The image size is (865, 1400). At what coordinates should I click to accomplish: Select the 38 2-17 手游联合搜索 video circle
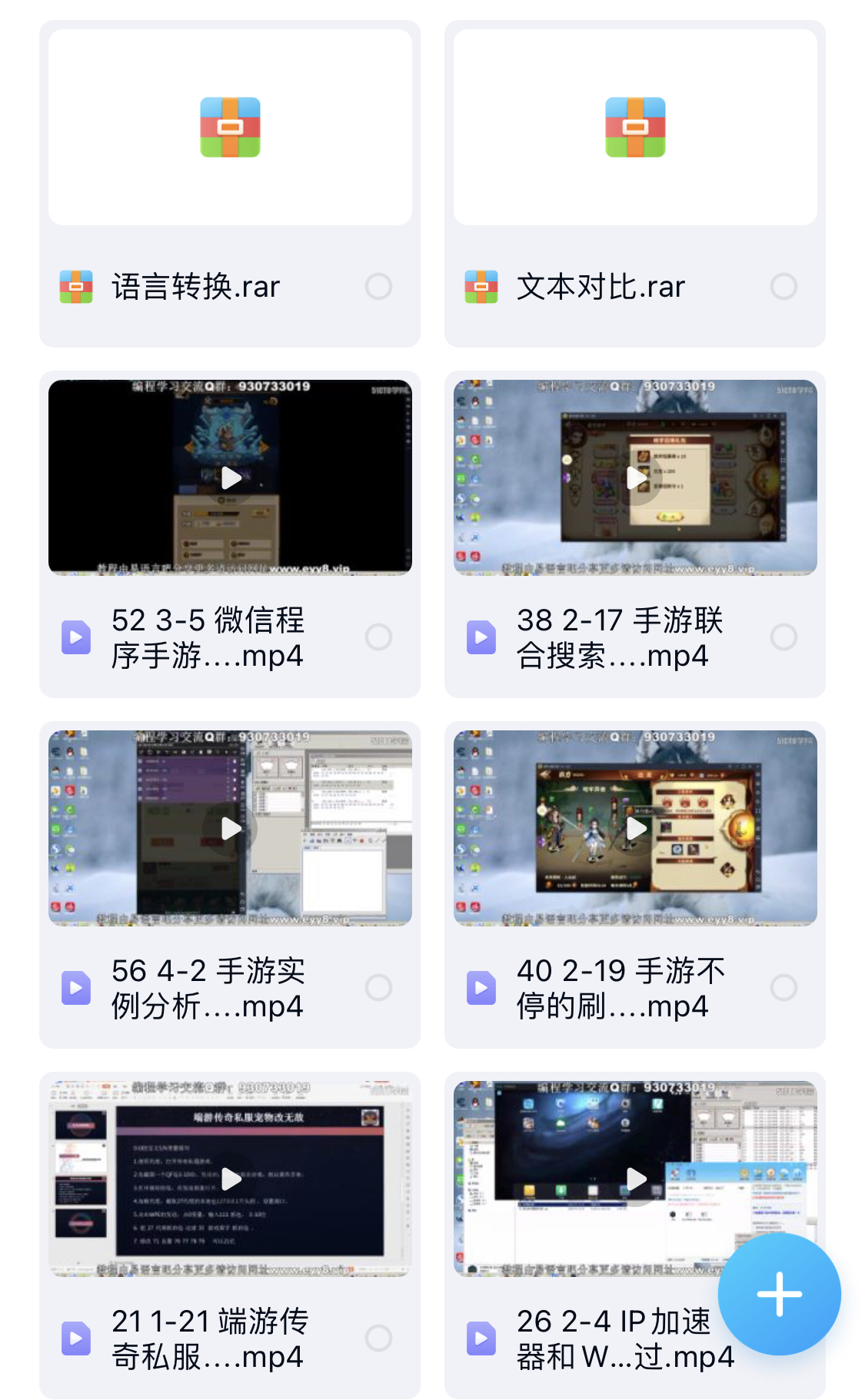click(783, 637)
